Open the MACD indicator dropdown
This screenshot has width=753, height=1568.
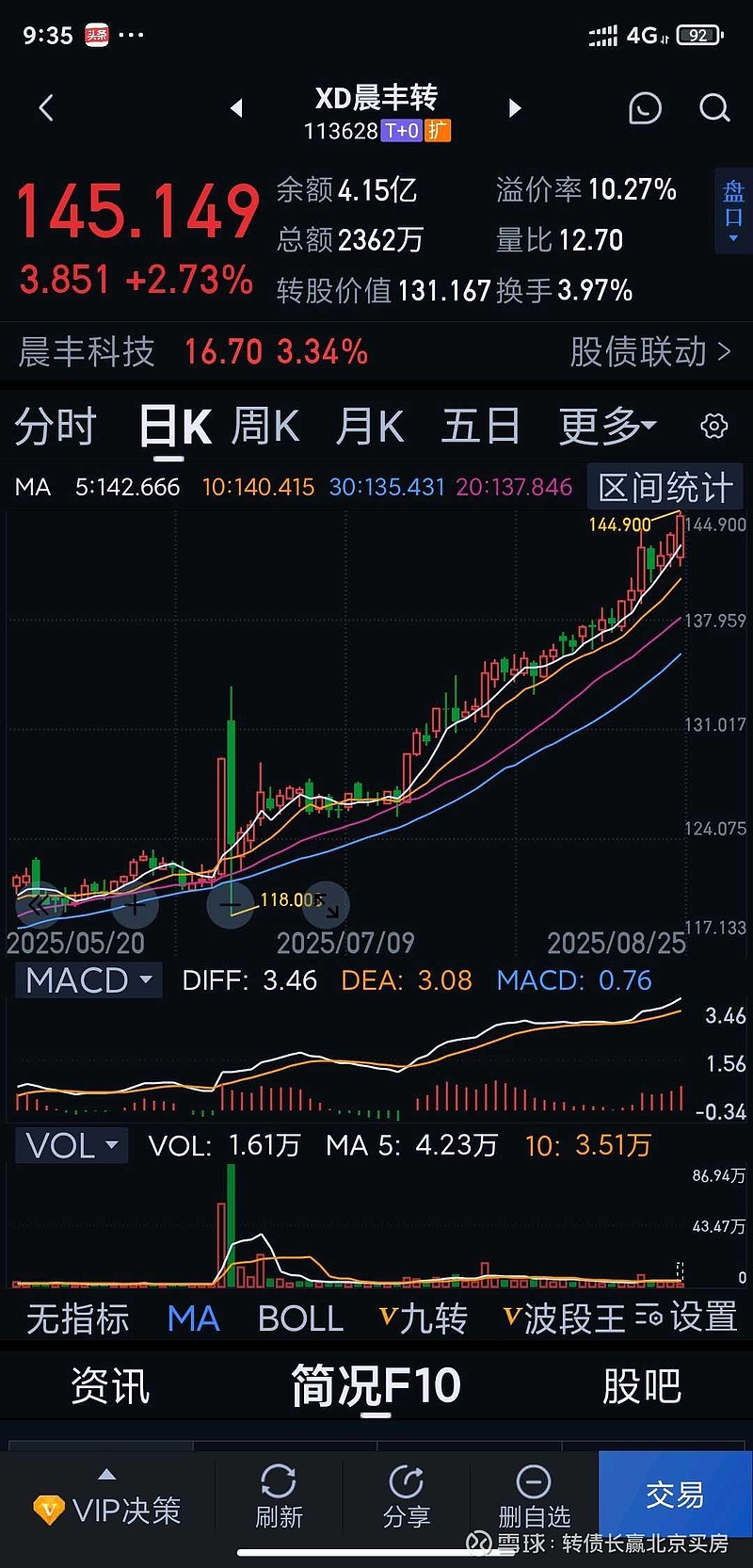[x=89, y=980]
